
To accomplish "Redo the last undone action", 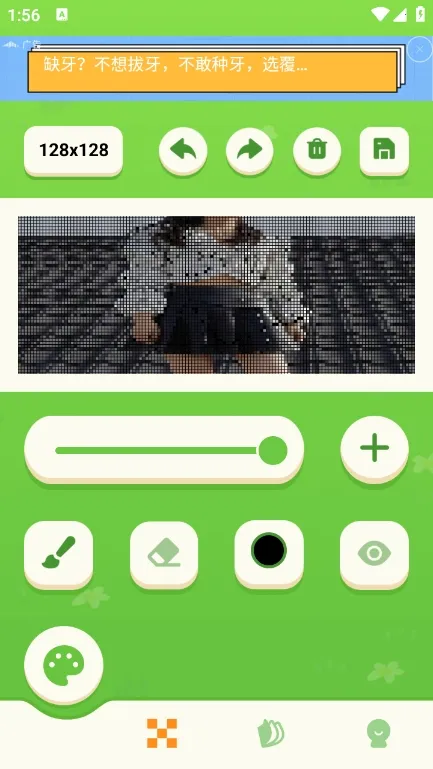I will tap(250, 150).
